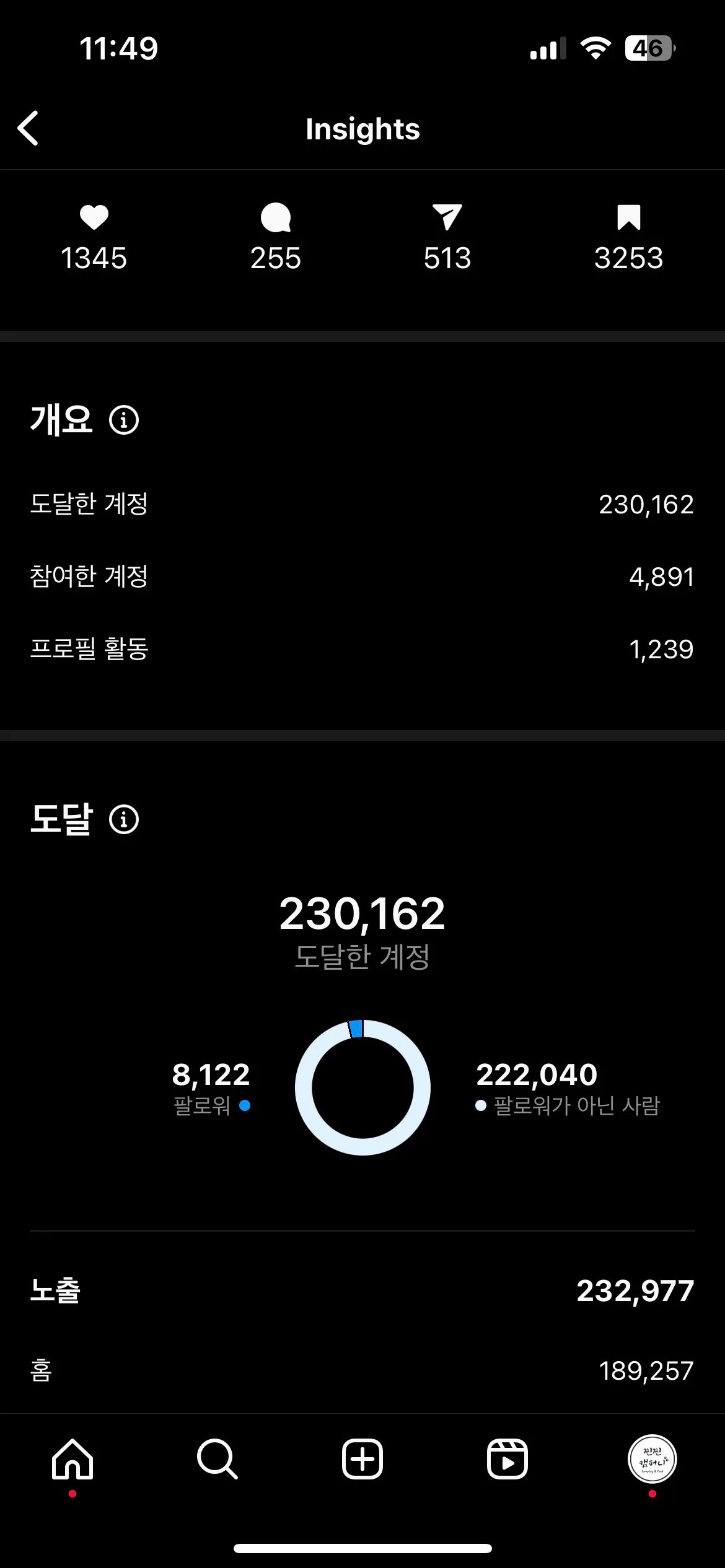
Task: View 프로필 활동 details
Action: (362, 649)
